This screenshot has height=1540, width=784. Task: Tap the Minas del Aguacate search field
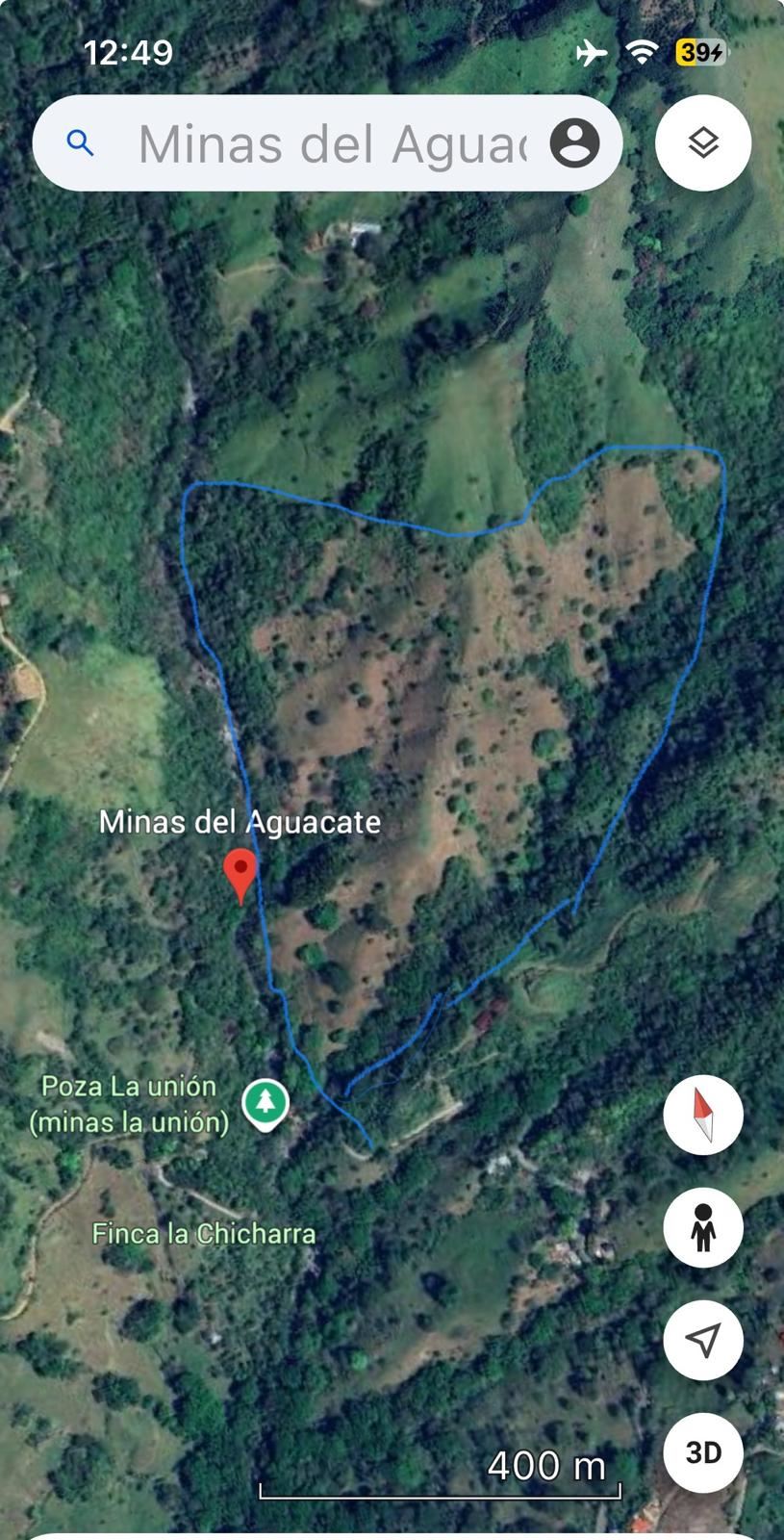332,144
